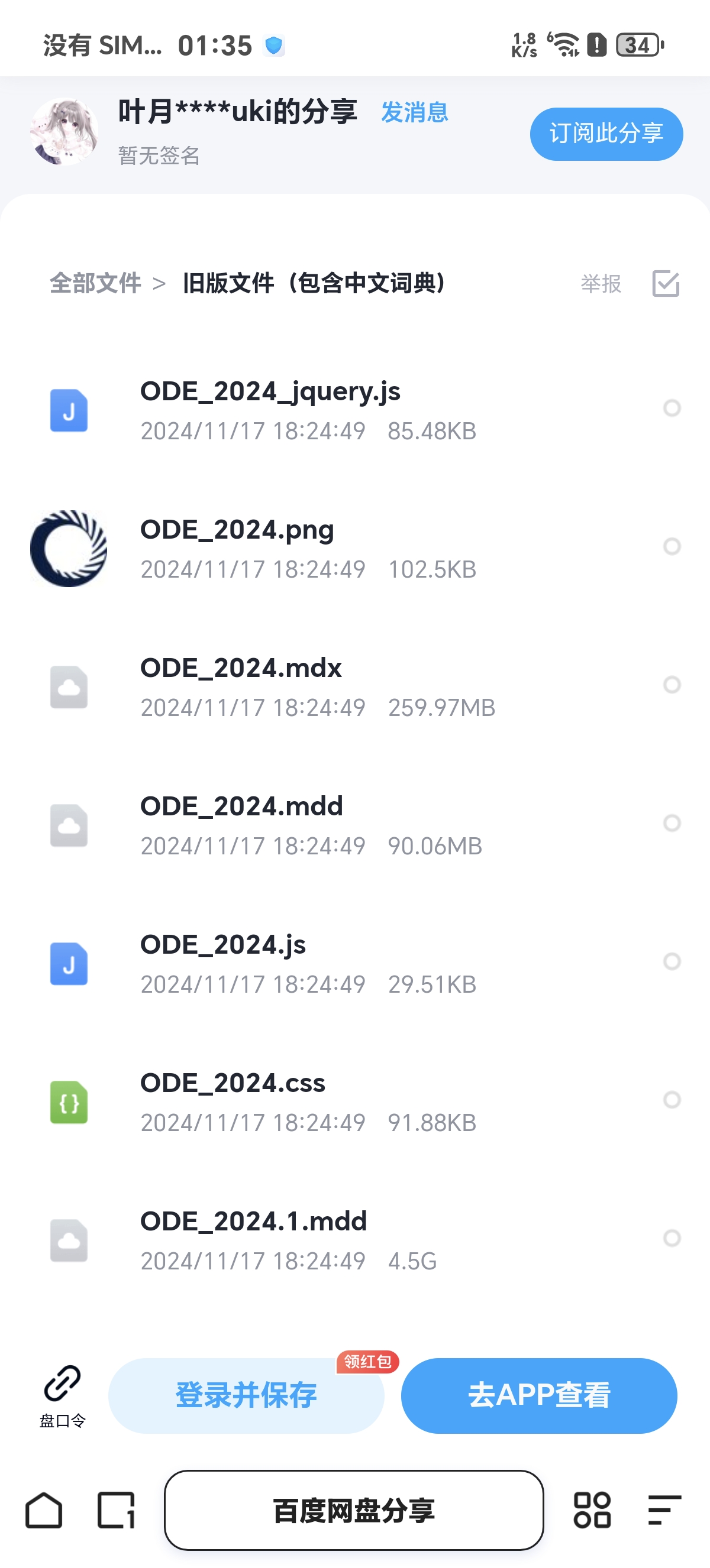
Task: Select the ODE_2024.js radio circle
Action: coord(672,962)
